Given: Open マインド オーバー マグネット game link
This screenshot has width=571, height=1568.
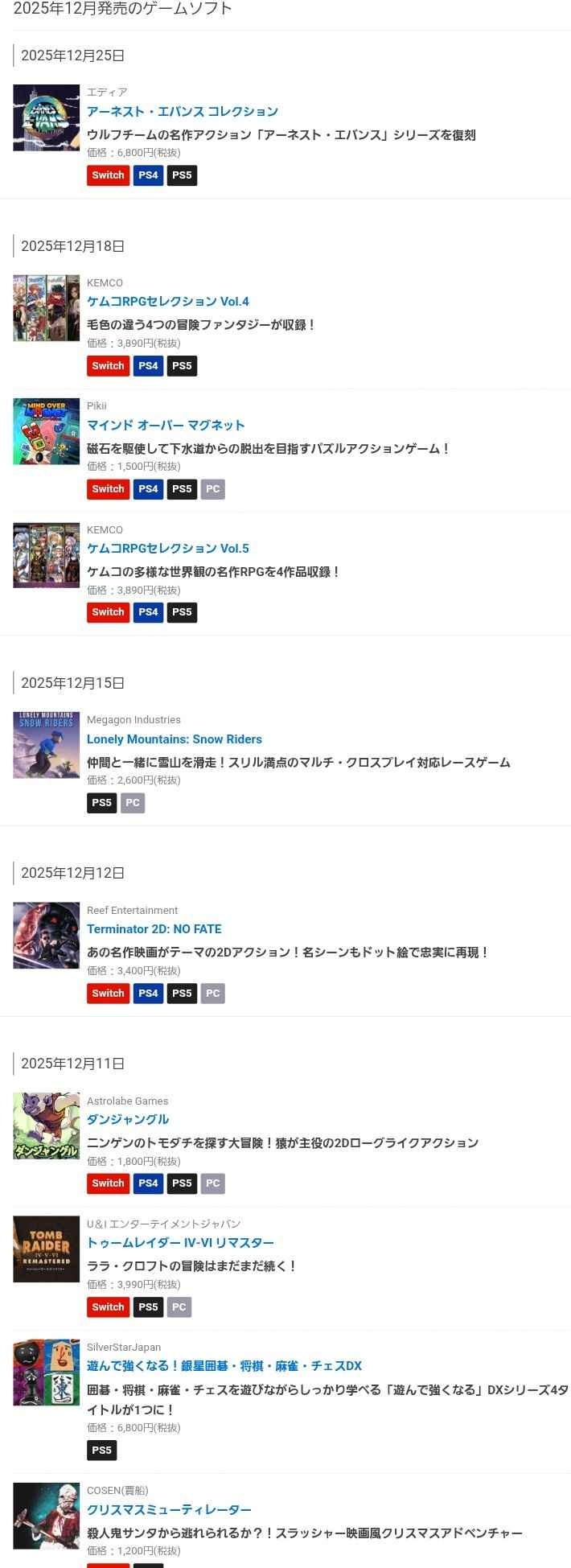Looking at the screenshot, I should tap(166, 425).
